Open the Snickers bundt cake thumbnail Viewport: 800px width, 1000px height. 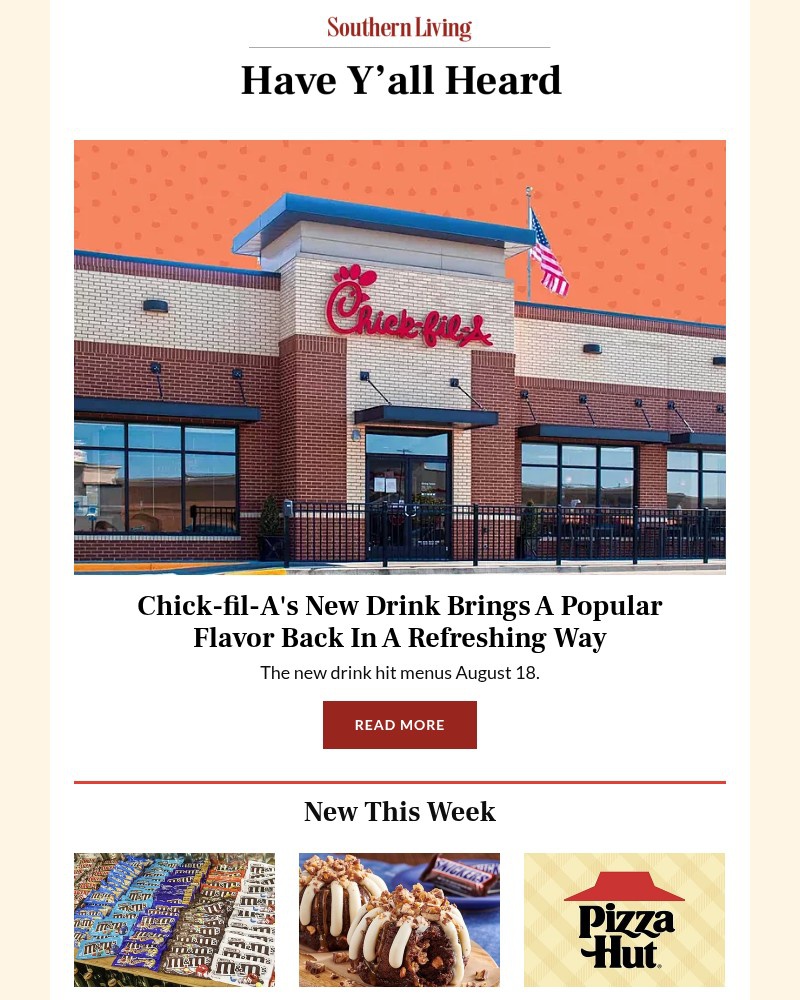(399, 919)
